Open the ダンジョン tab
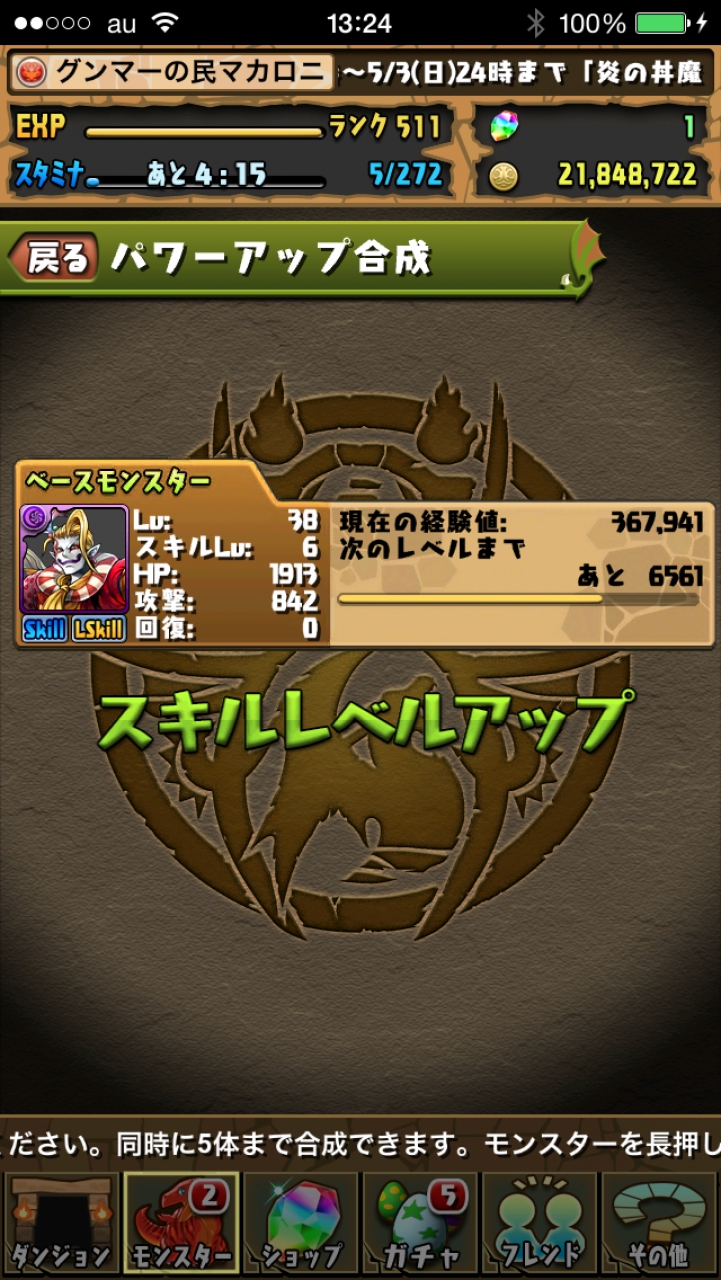721x1280 pixels. (61, 1223)
